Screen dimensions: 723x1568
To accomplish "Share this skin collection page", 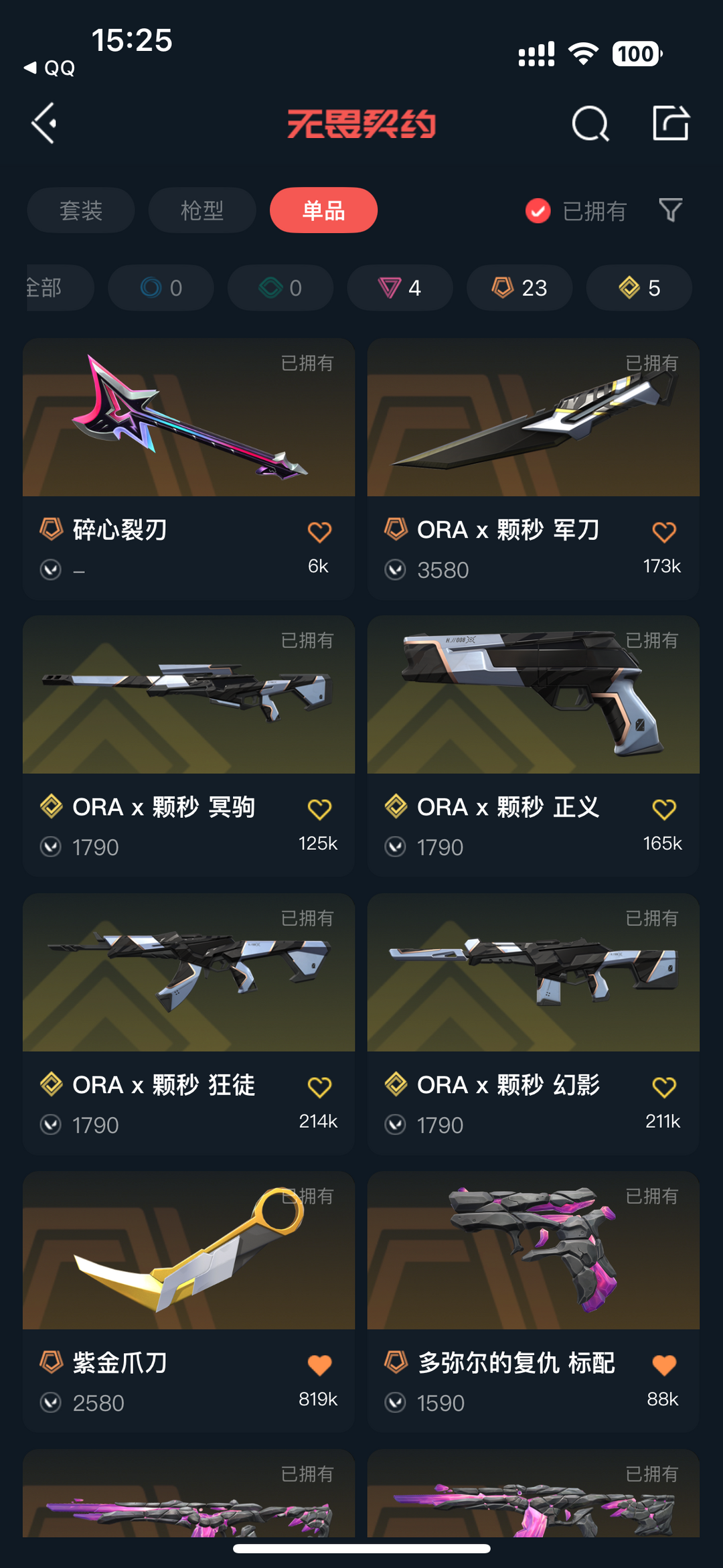I will (x=670, y=123).
